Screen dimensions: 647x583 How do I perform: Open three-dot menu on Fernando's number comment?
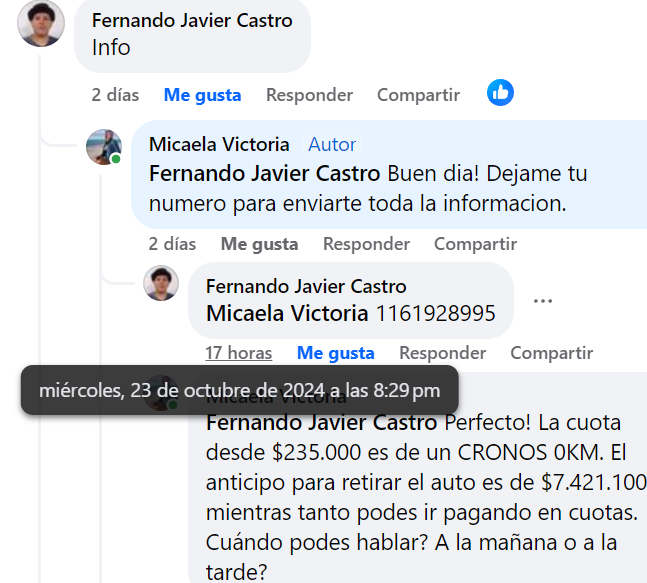pyautogui.click(x=543, y=301)
